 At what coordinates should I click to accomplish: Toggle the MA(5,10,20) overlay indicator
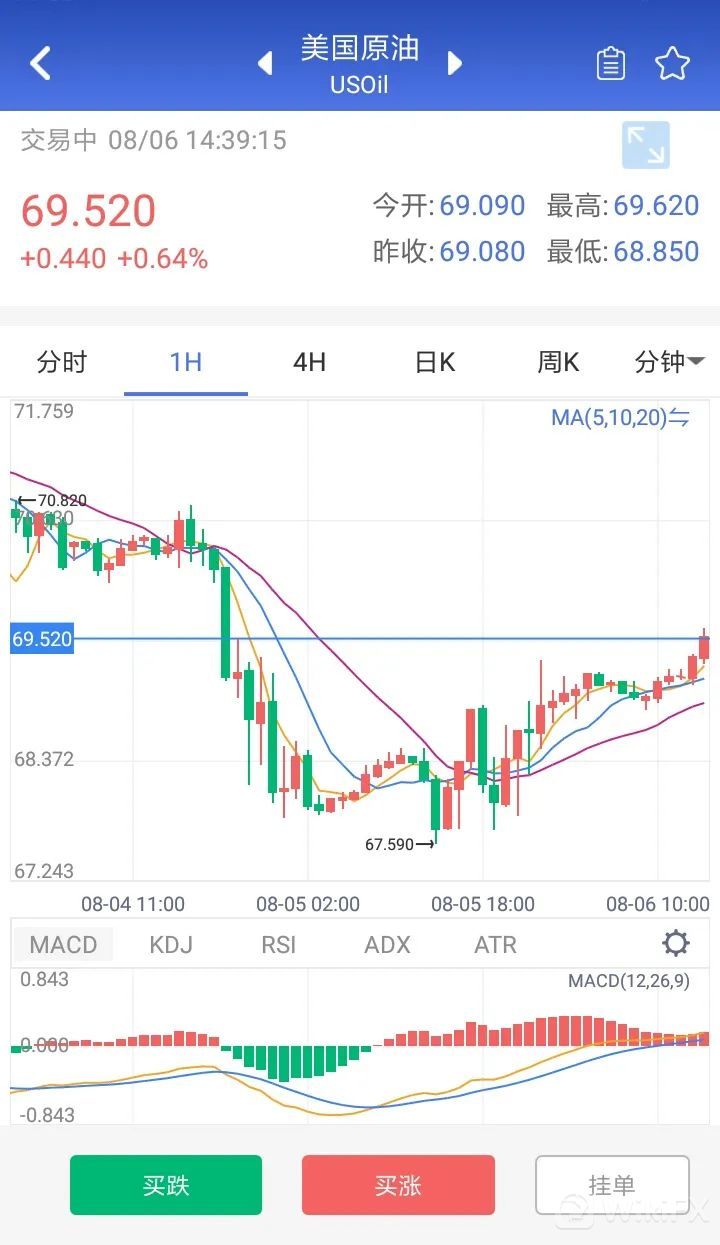620,418
